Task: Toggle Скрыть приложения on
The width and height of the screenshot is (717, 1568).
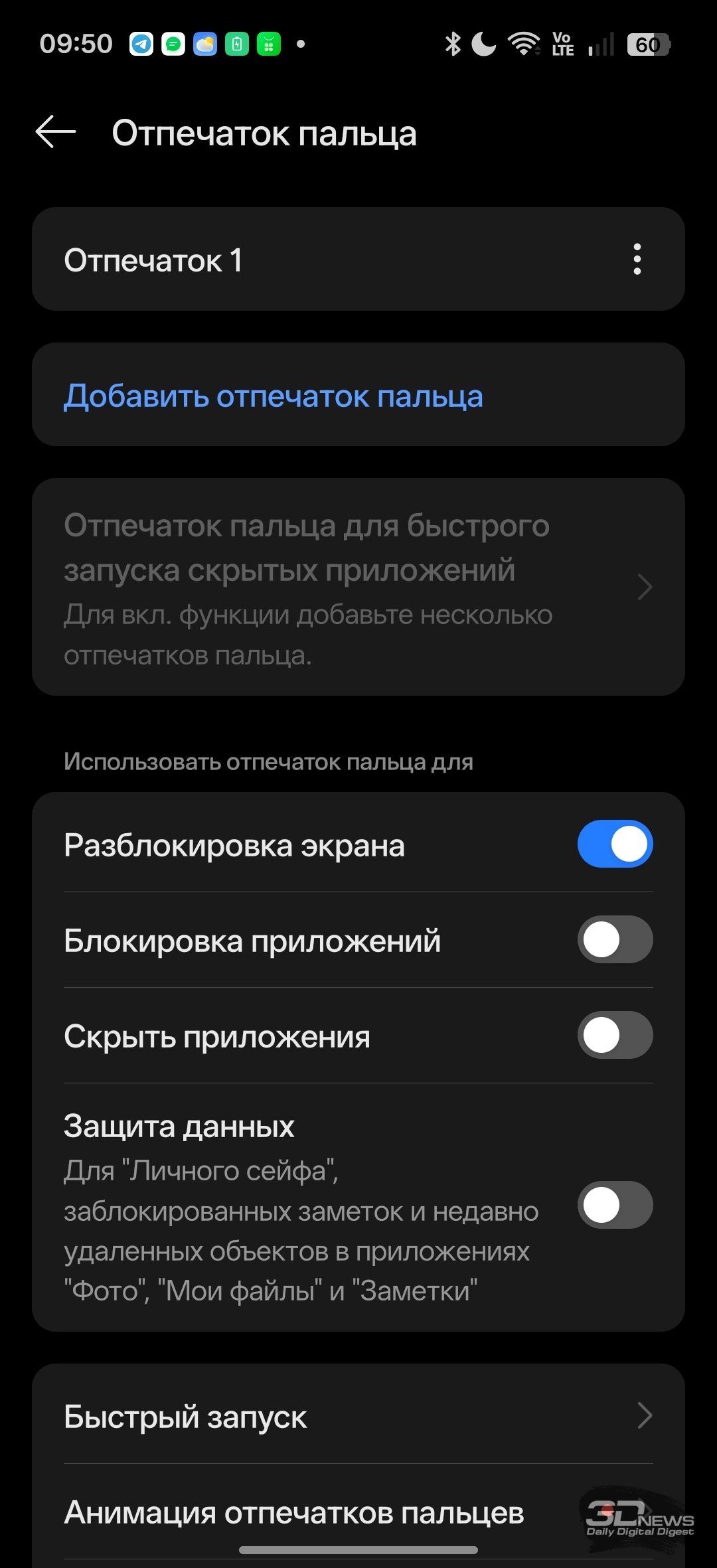Action: coord(615,1035)
